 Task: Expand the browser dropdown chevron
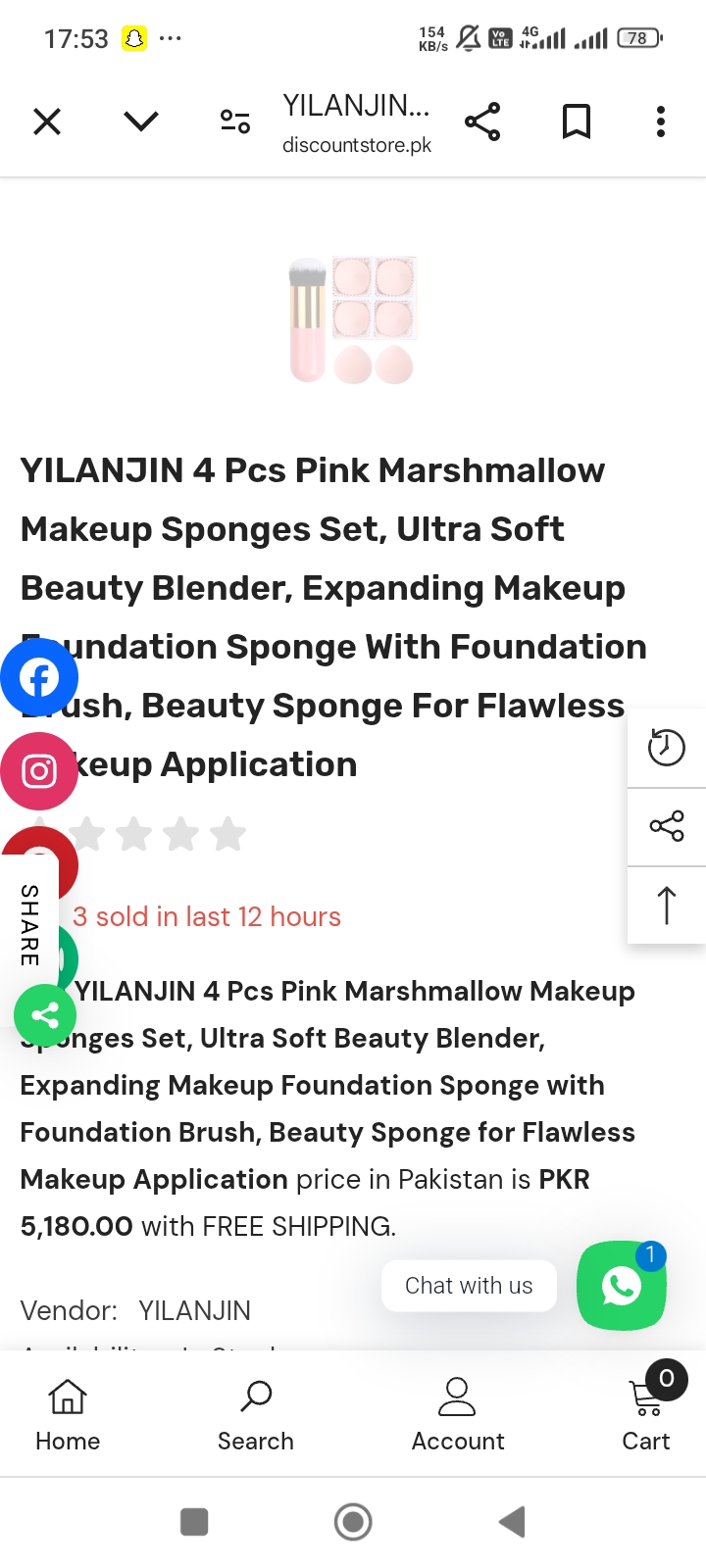click(141, 122)
